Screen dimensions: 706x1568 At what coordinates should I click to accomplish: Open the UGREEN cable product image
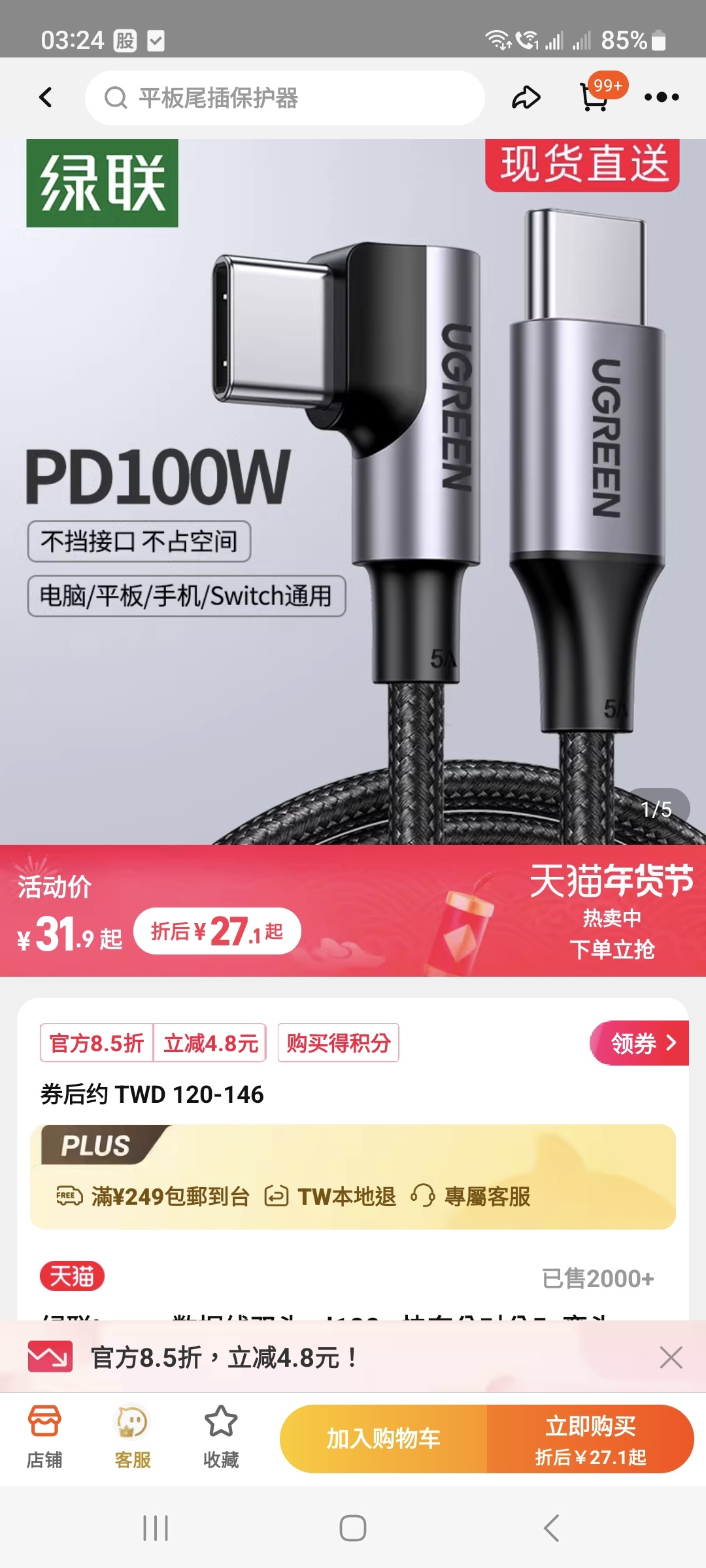(353, 490)
